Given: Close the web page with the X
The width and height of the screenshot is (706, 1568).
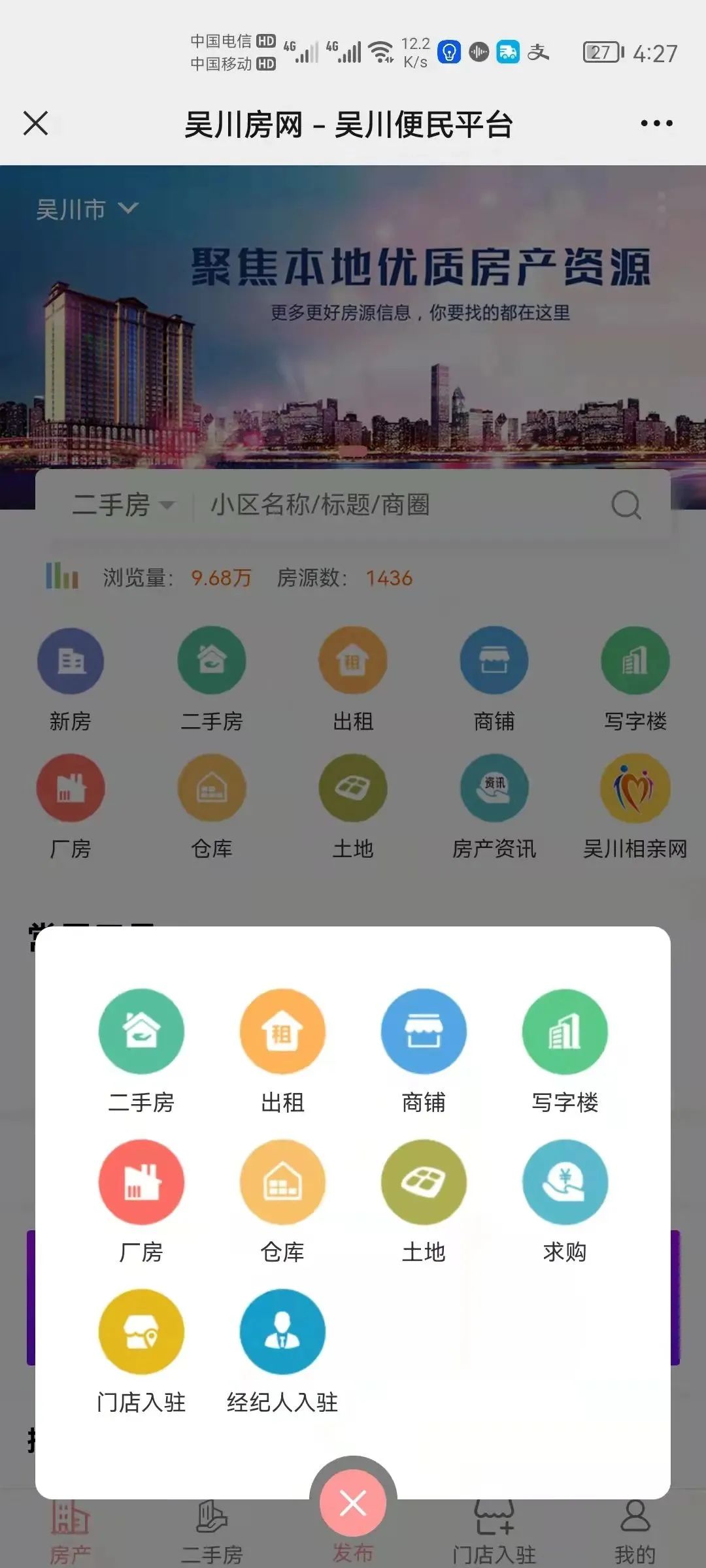Looking at the screenshot, I should tap(35, 123).
